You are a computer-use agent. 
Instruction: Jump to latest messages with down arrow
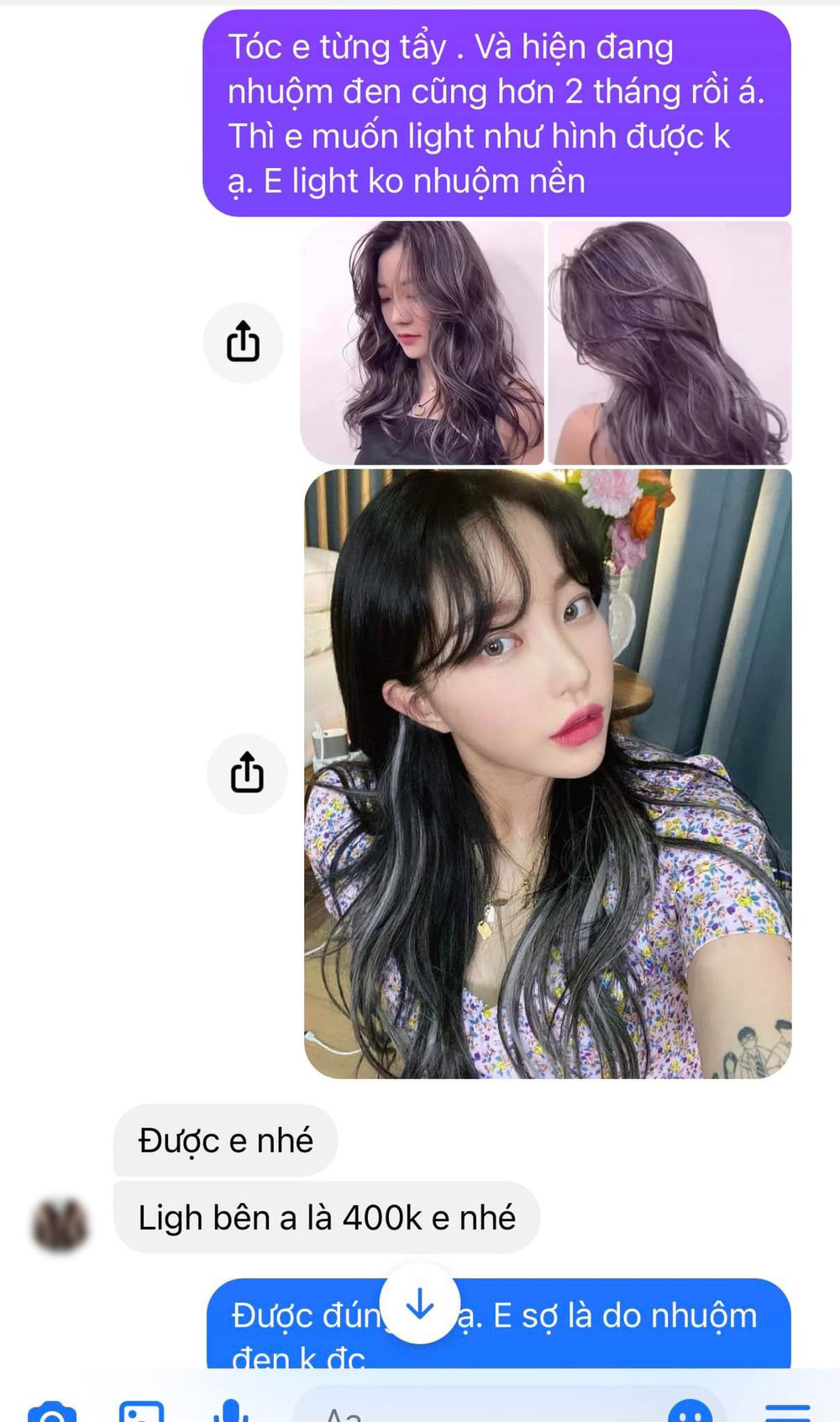pyautogui.click(x=419, y=1304)
